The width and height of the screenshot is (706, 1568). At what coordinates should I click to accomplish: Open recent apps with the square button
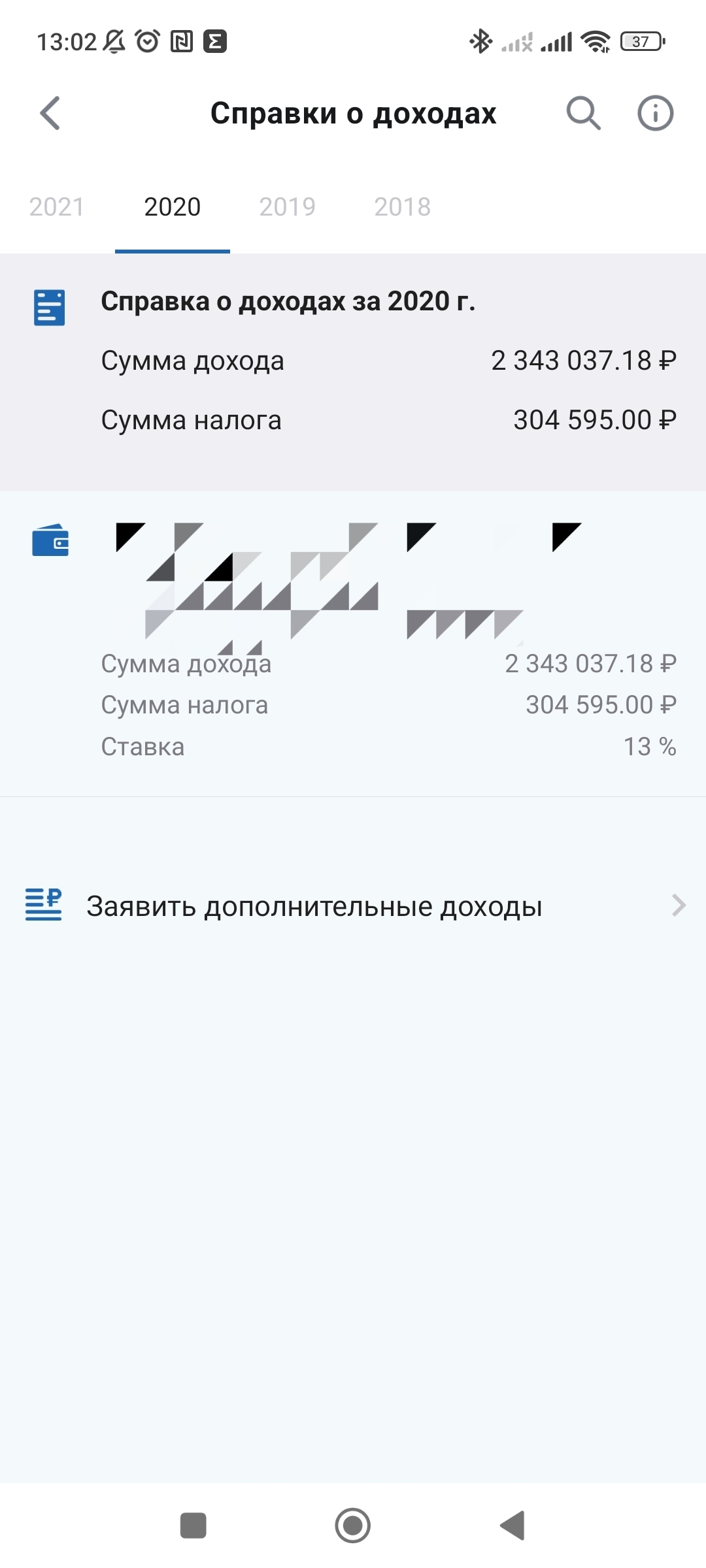coord(193,1526)
